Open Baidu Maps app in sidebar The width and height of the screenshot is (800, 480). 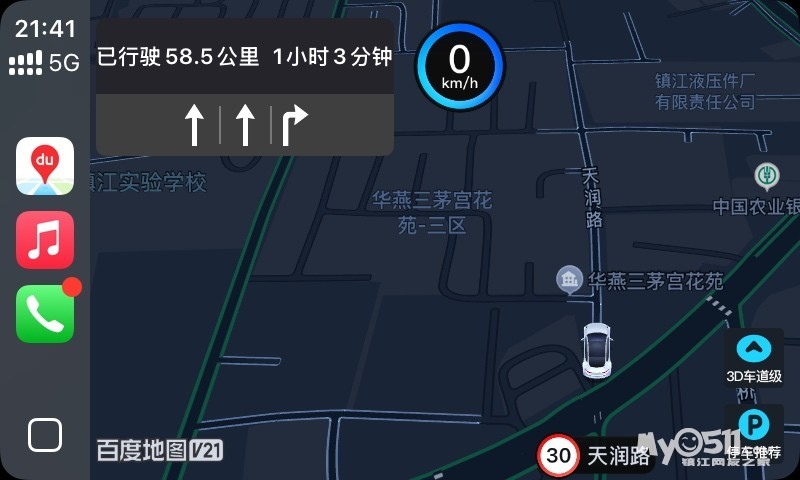click(45, 166)
